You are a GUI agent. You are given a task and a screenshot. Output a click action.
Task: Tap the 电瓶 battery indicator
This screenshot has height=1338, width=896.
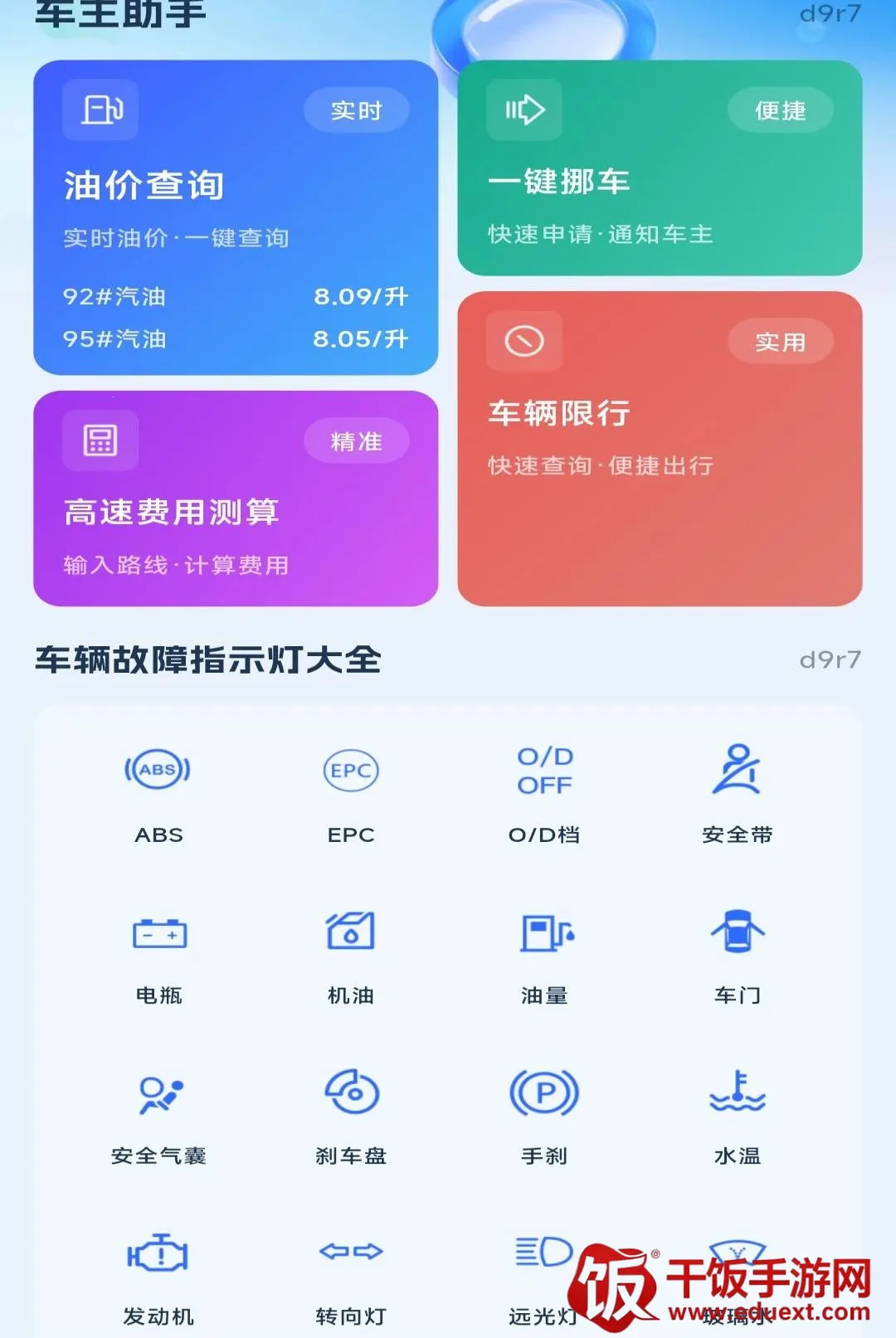(158, 956)
